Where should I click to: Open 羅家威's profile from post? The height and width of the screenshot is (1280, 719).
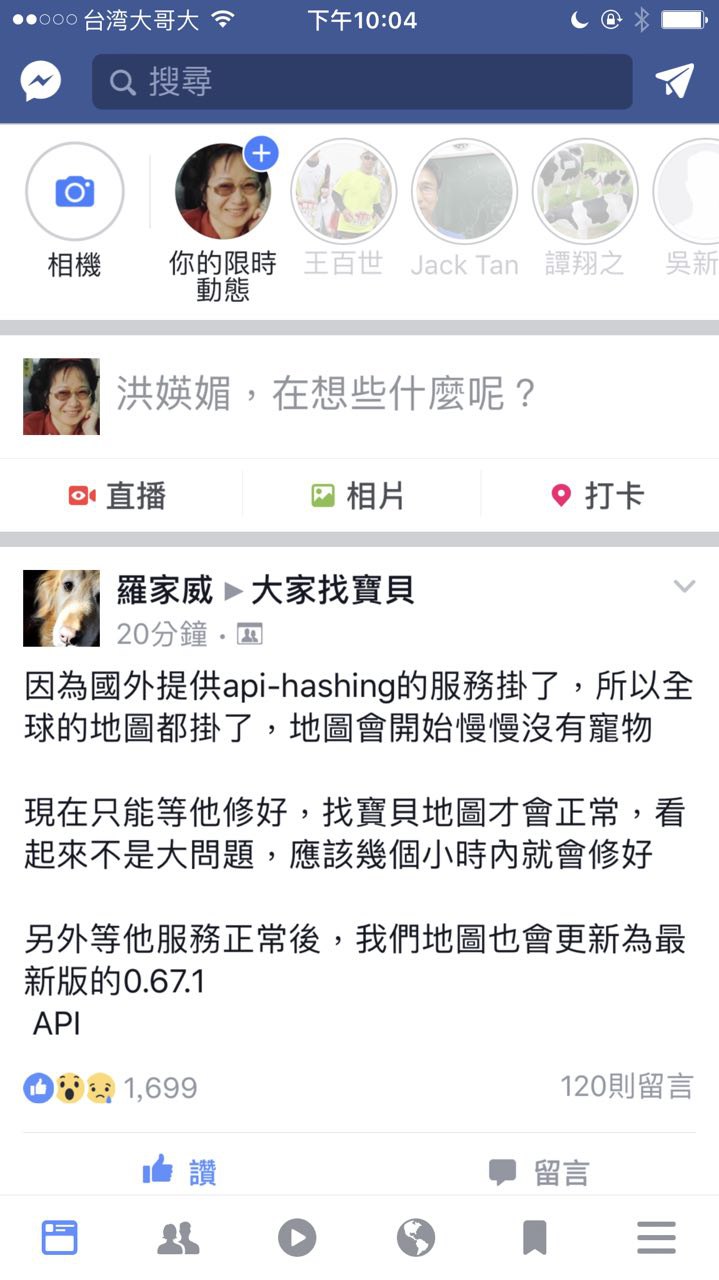coord(165,591)
